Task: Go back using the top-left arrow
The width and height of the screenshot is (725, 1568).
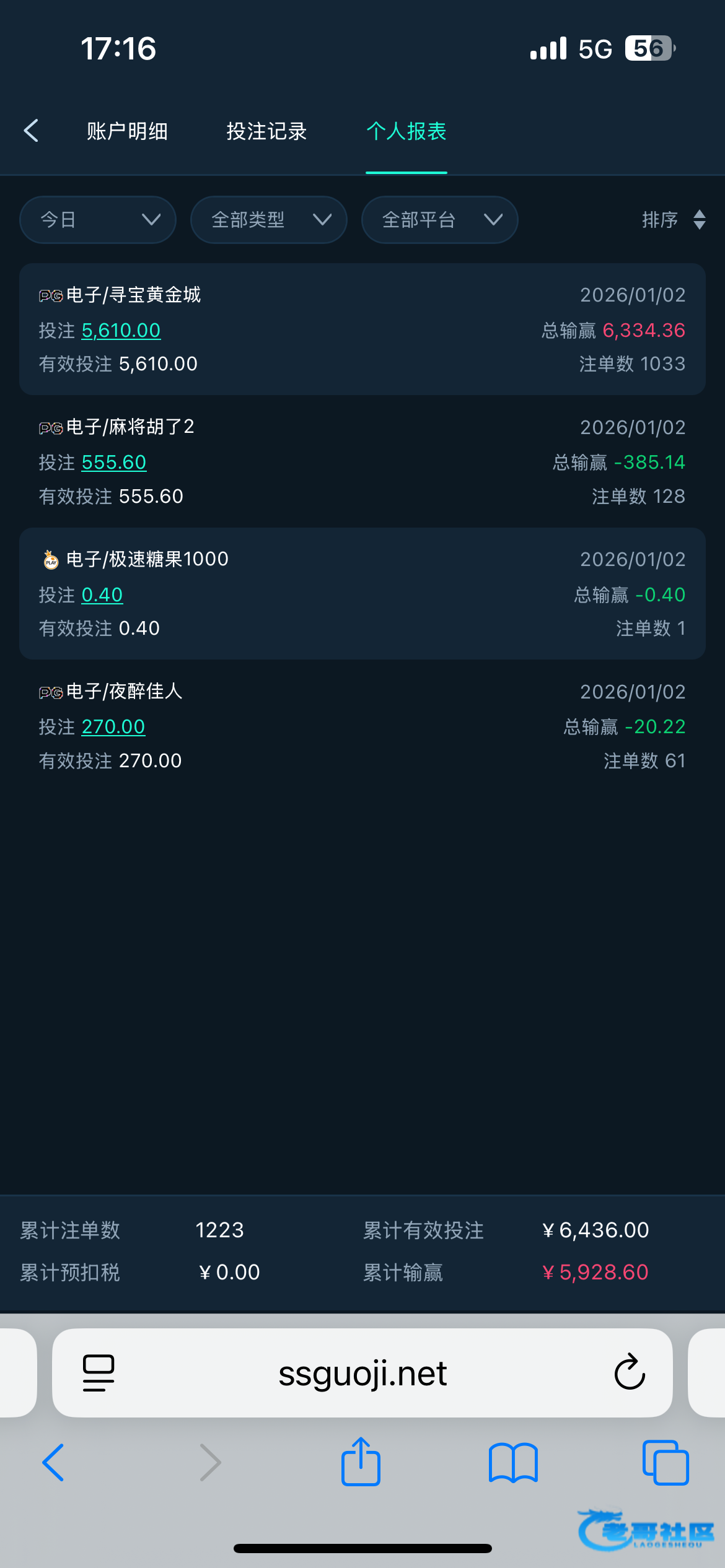Action: pos(31,131)
